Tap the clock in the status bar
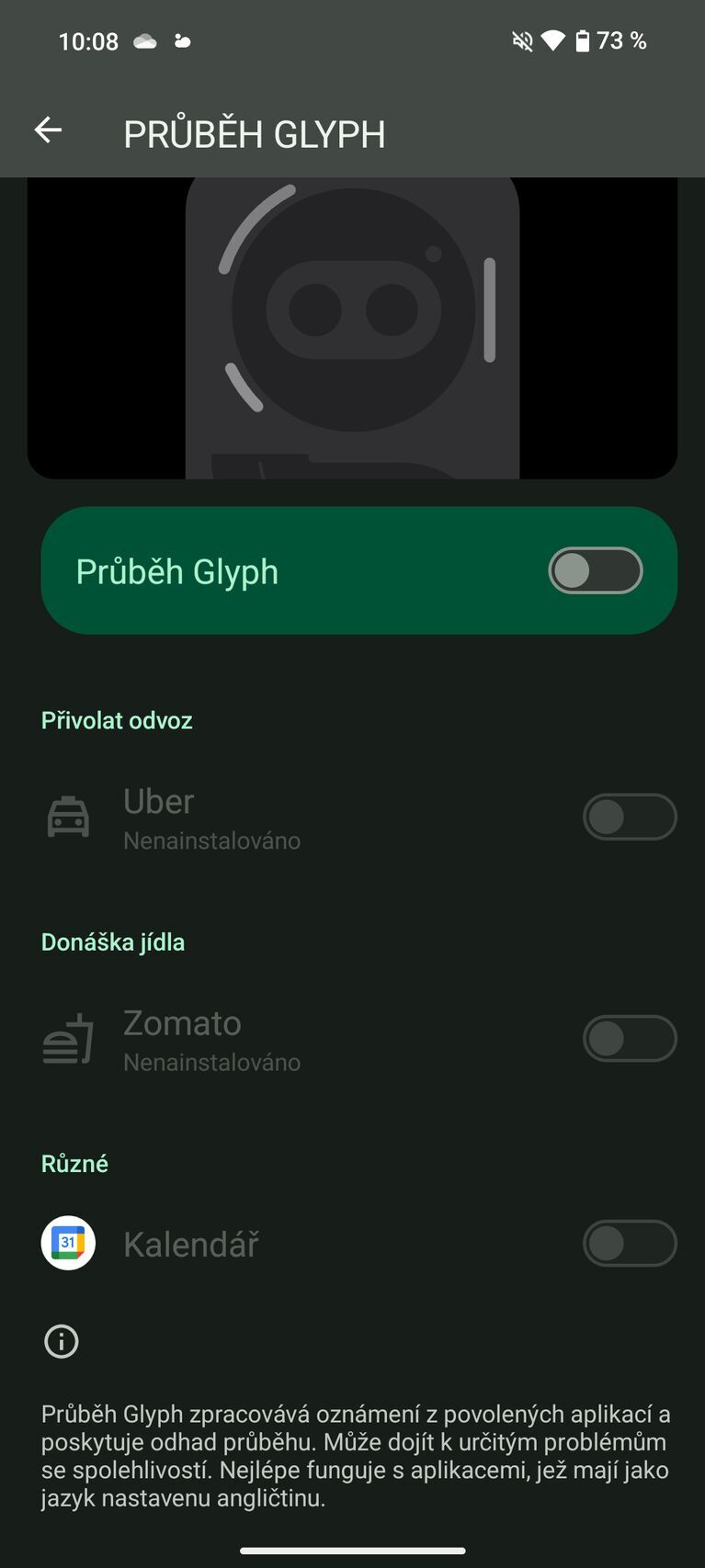Viewport: 705px width, 1568px height. 88,40
